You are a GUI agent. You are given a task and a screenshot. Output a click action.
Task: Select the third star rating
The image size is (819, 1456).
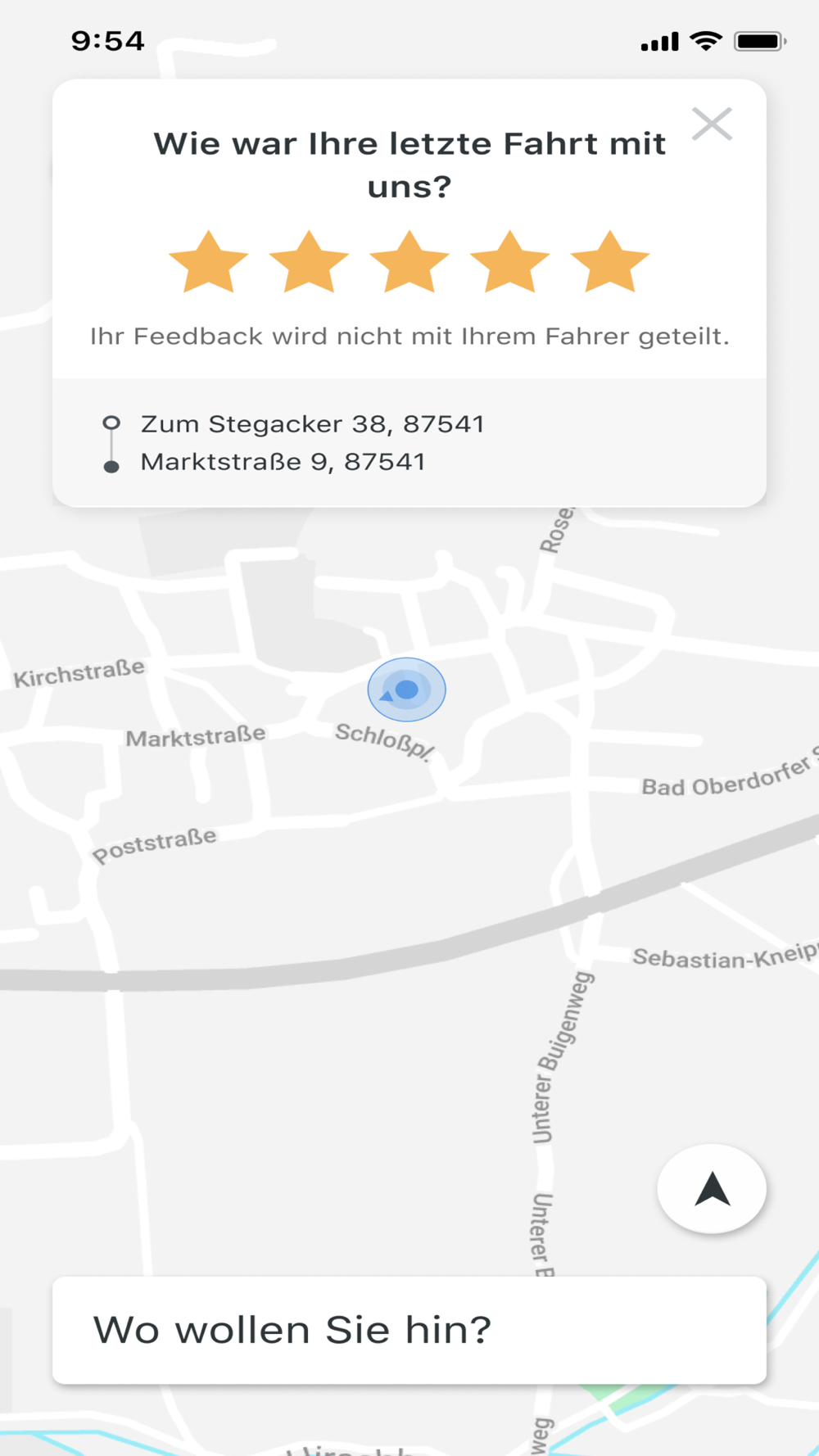click(409, 262)
